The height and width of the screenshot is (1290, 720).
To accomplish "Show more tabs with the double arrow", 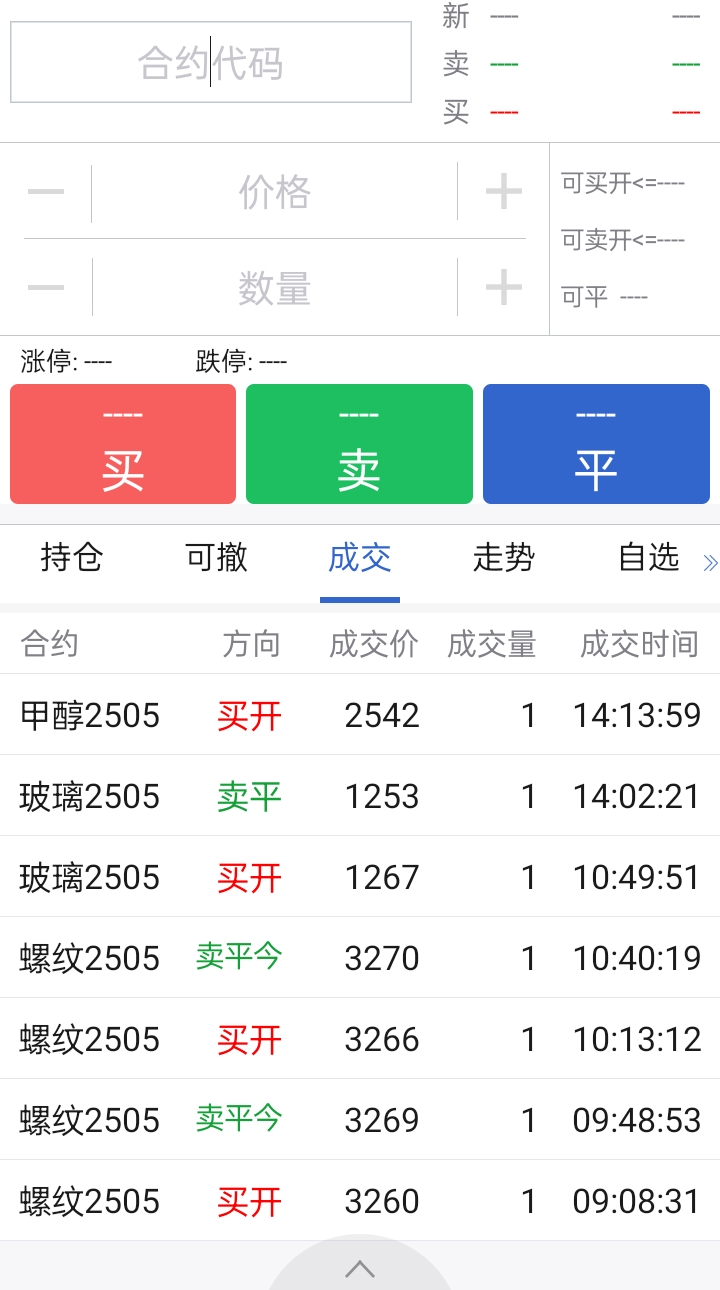I will point(710,562).
